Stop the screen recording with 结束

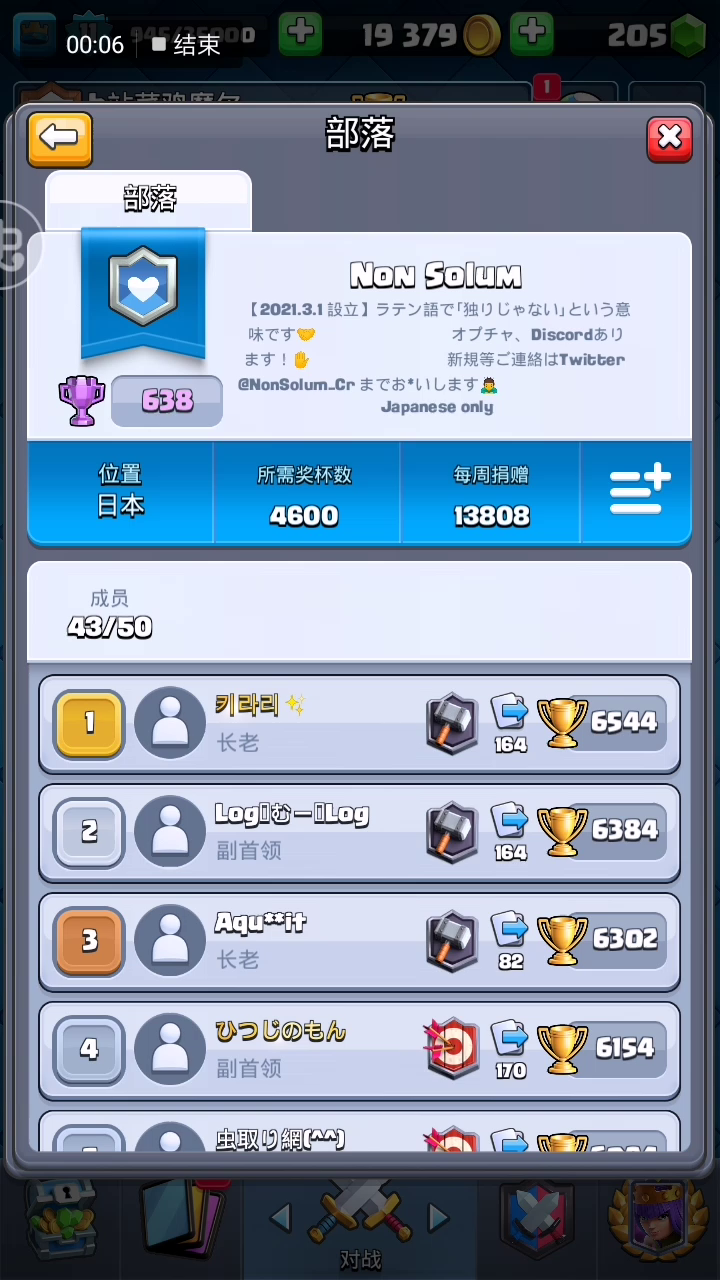coord(186,44)
